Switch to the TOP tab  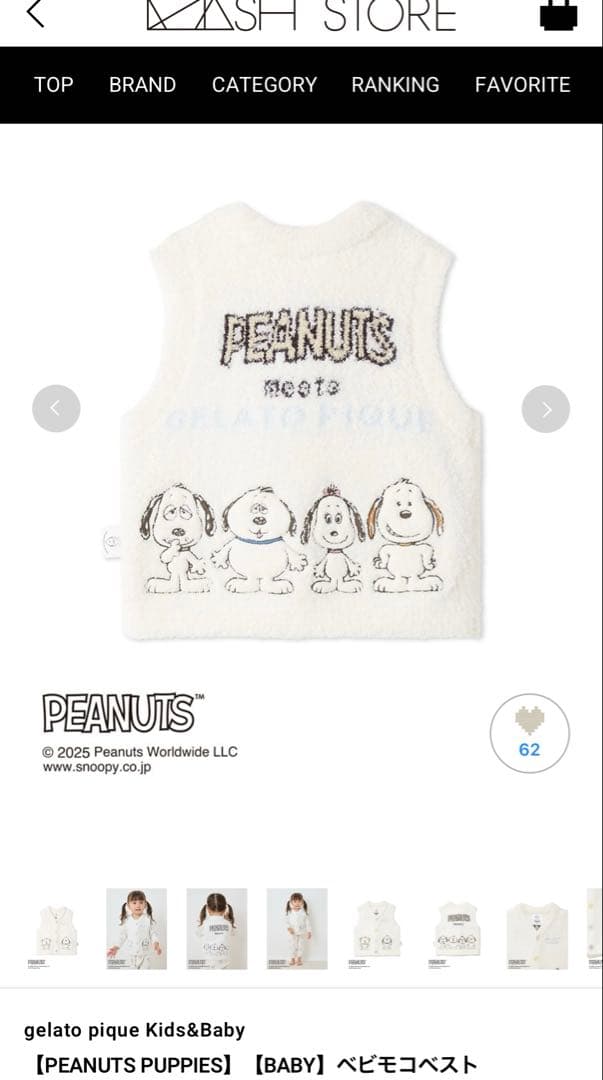54,85
